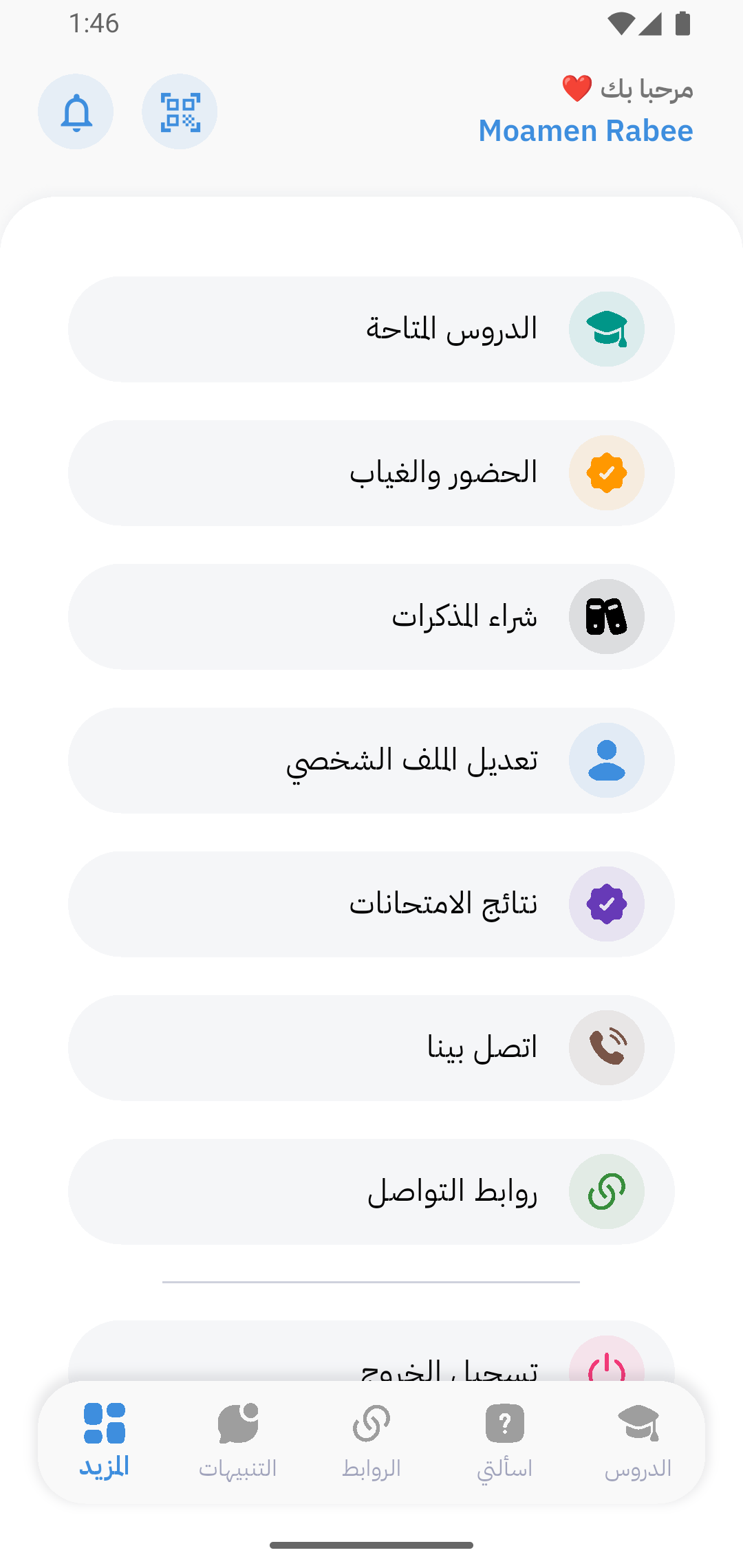Switch to the الروابط tab
The width and height of the screenshot is (743, 1568).
[371, 1441]
